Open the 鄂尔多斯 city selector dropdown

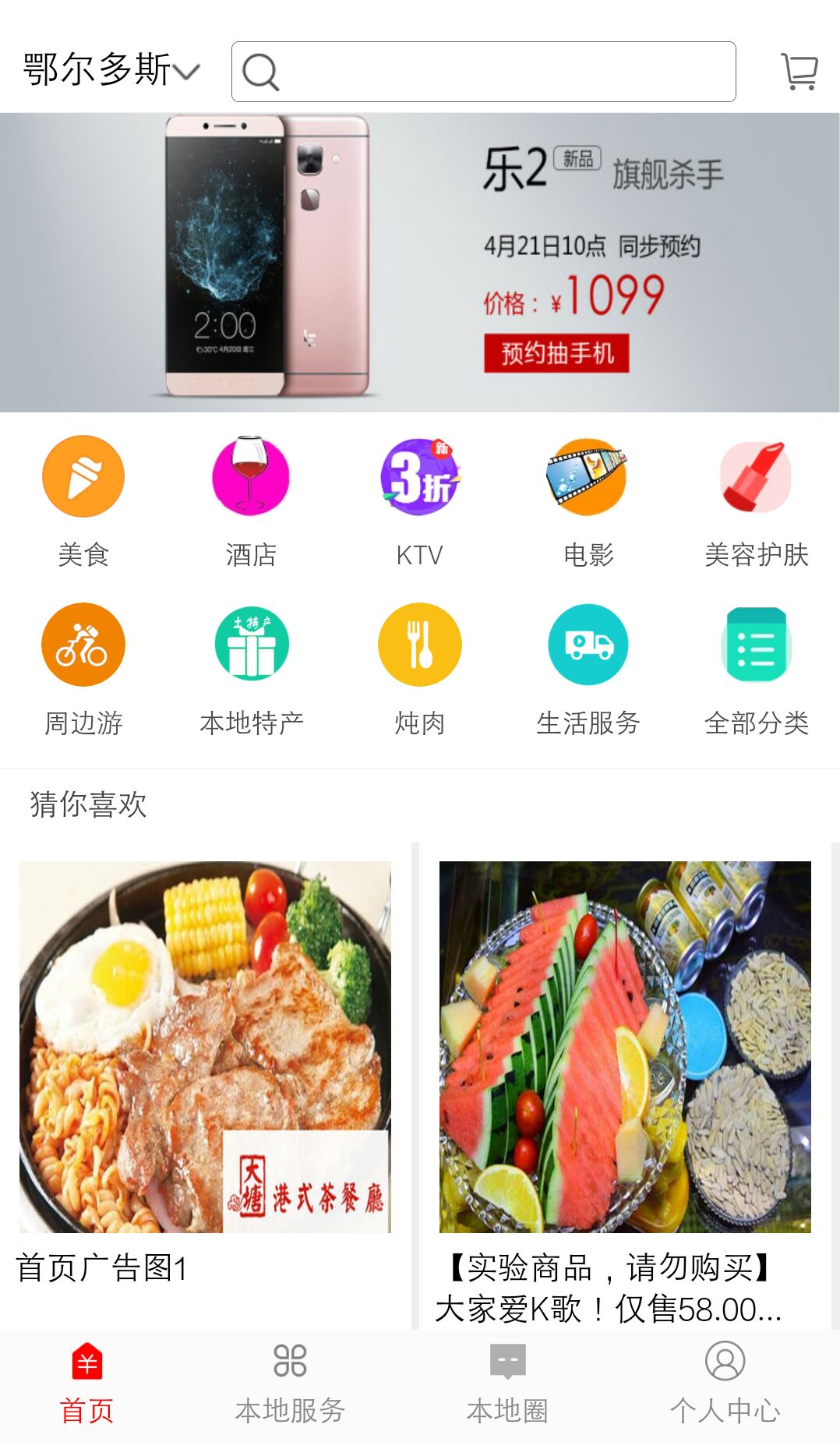(x=111, y=71)
